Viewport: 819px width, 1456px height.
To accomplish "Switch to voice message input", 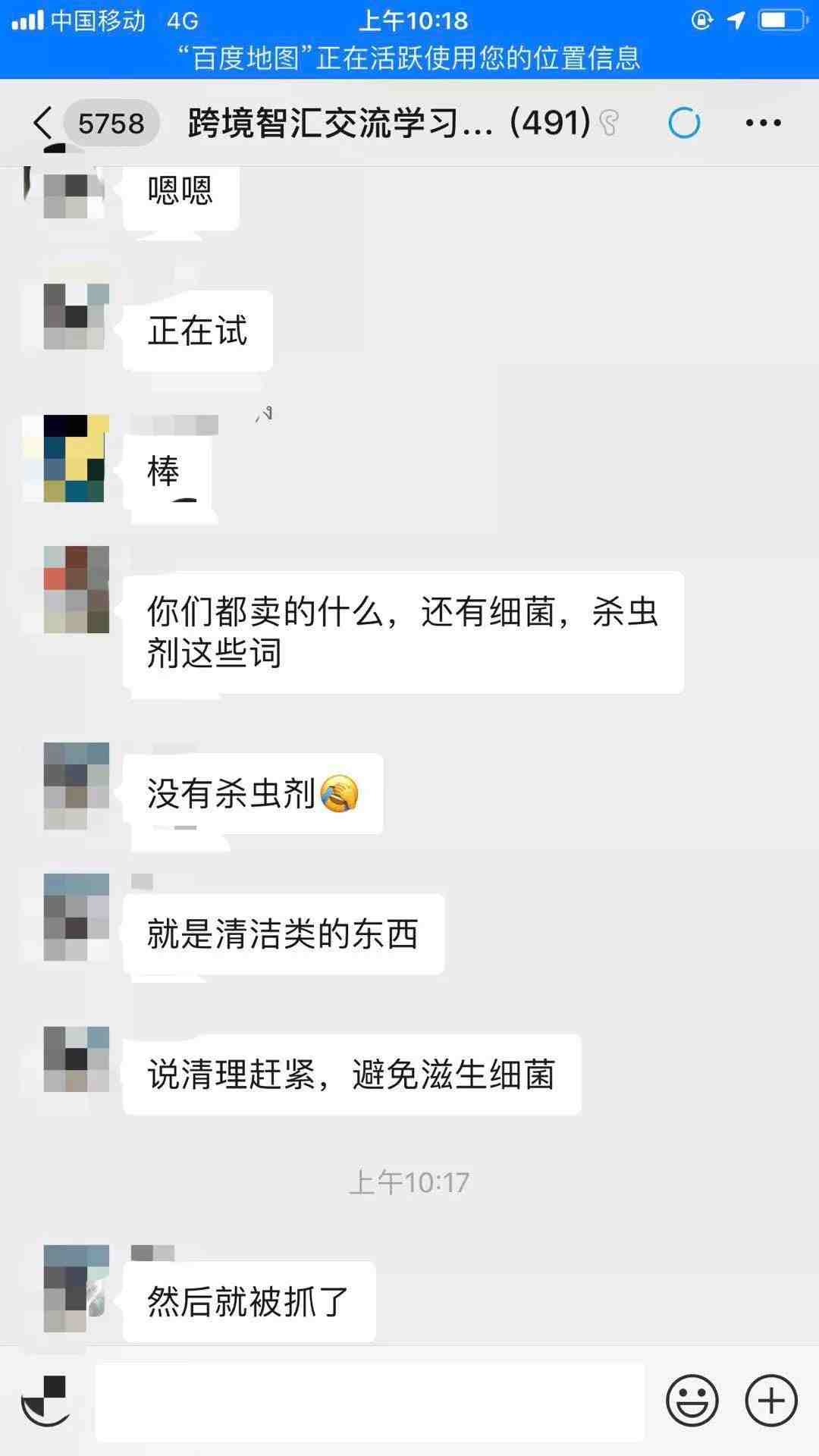I will [x=47, y=1401].
